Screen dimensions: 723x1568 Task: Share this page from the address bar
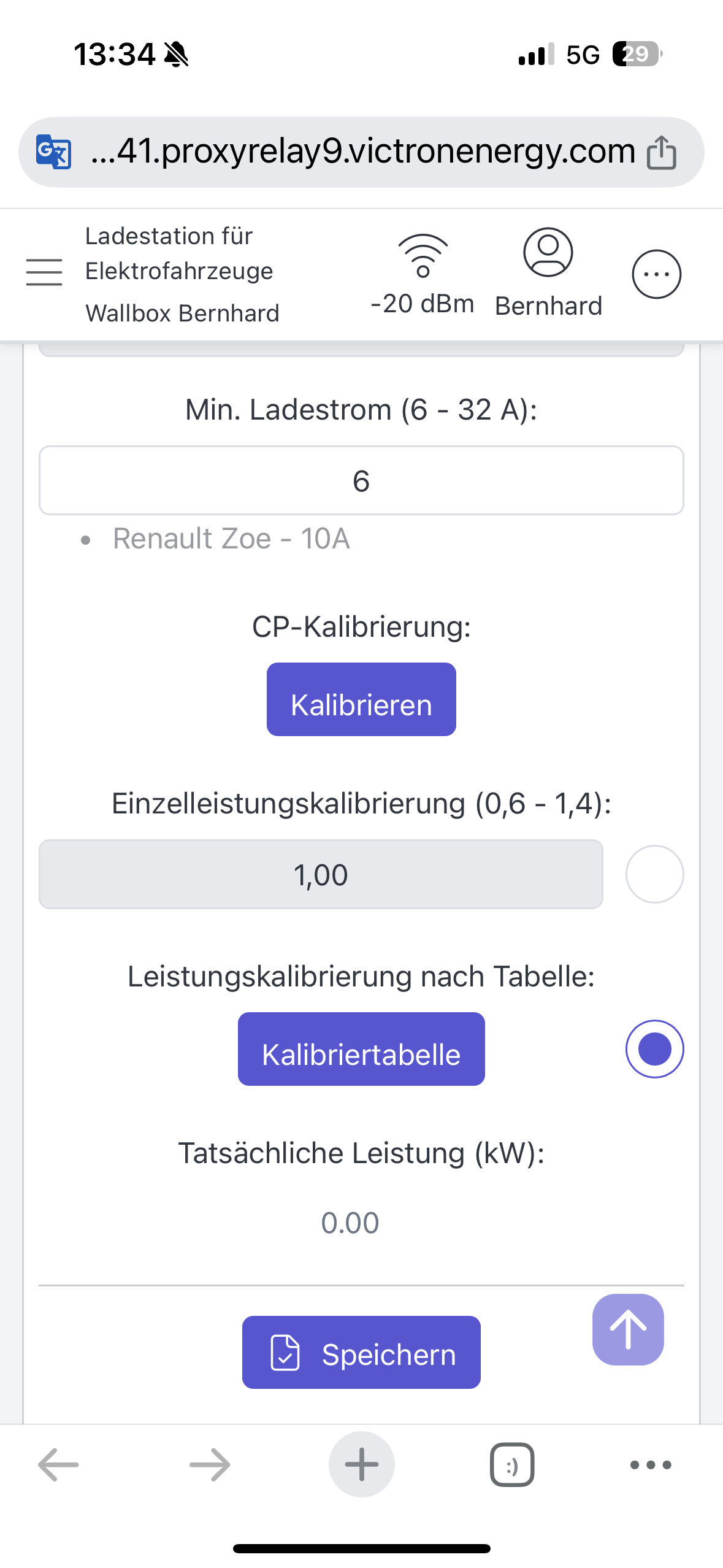662,153
